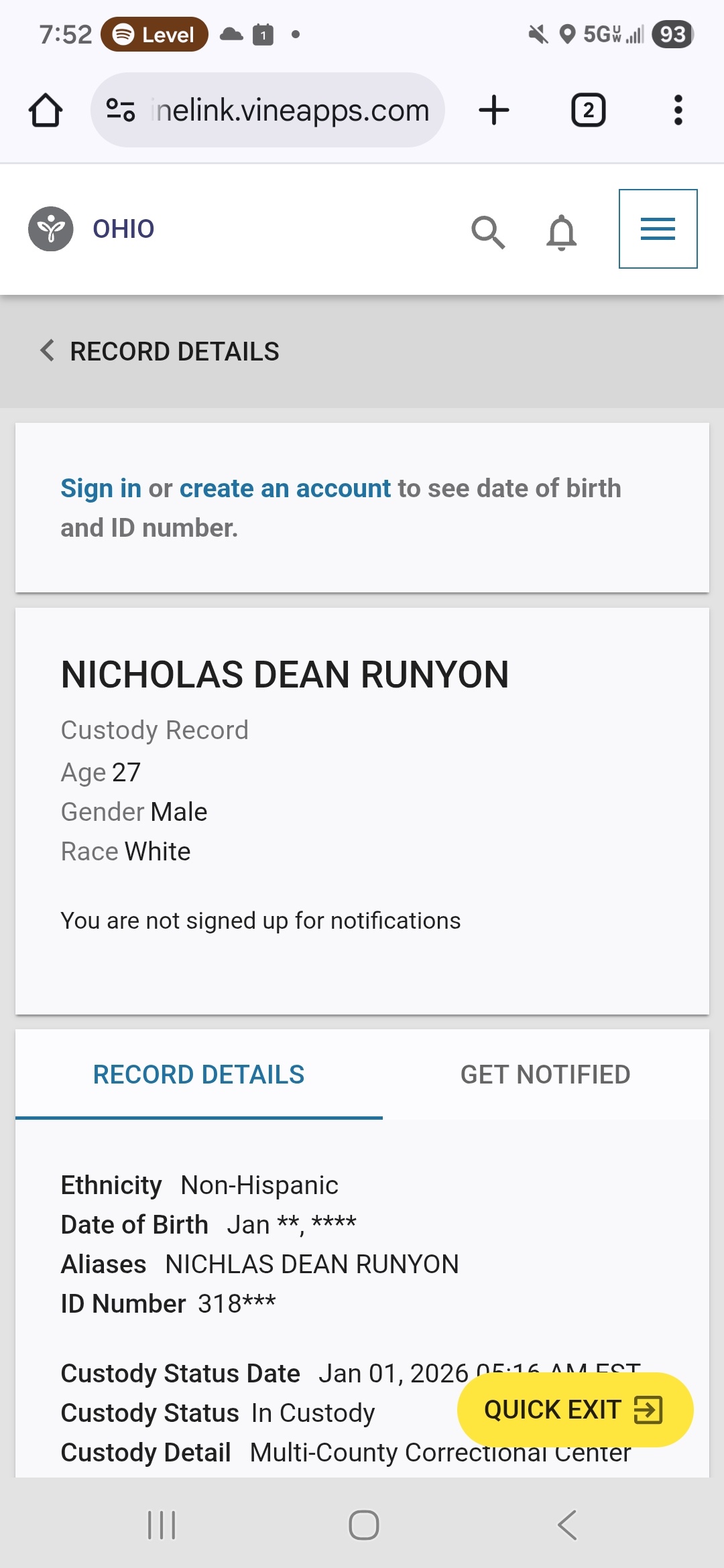Follow the Sign in link

[x=101, y=488]
